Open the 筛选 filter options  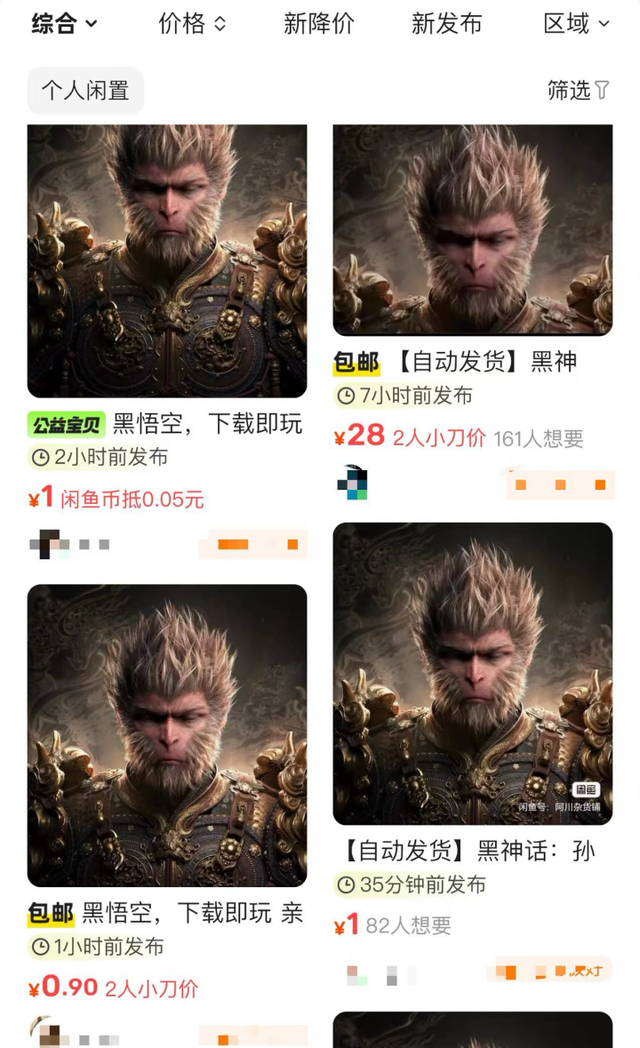(x=578, y=90)
